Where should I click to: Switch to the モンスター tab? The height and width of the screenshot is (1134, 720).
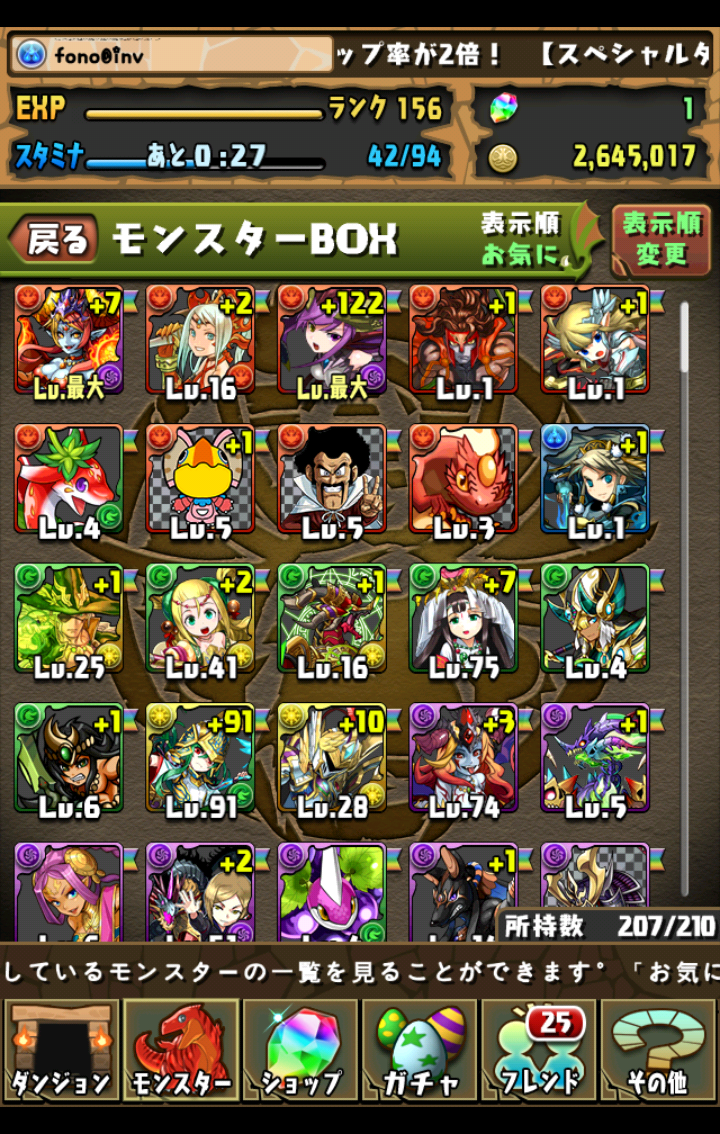[180, 1050]
